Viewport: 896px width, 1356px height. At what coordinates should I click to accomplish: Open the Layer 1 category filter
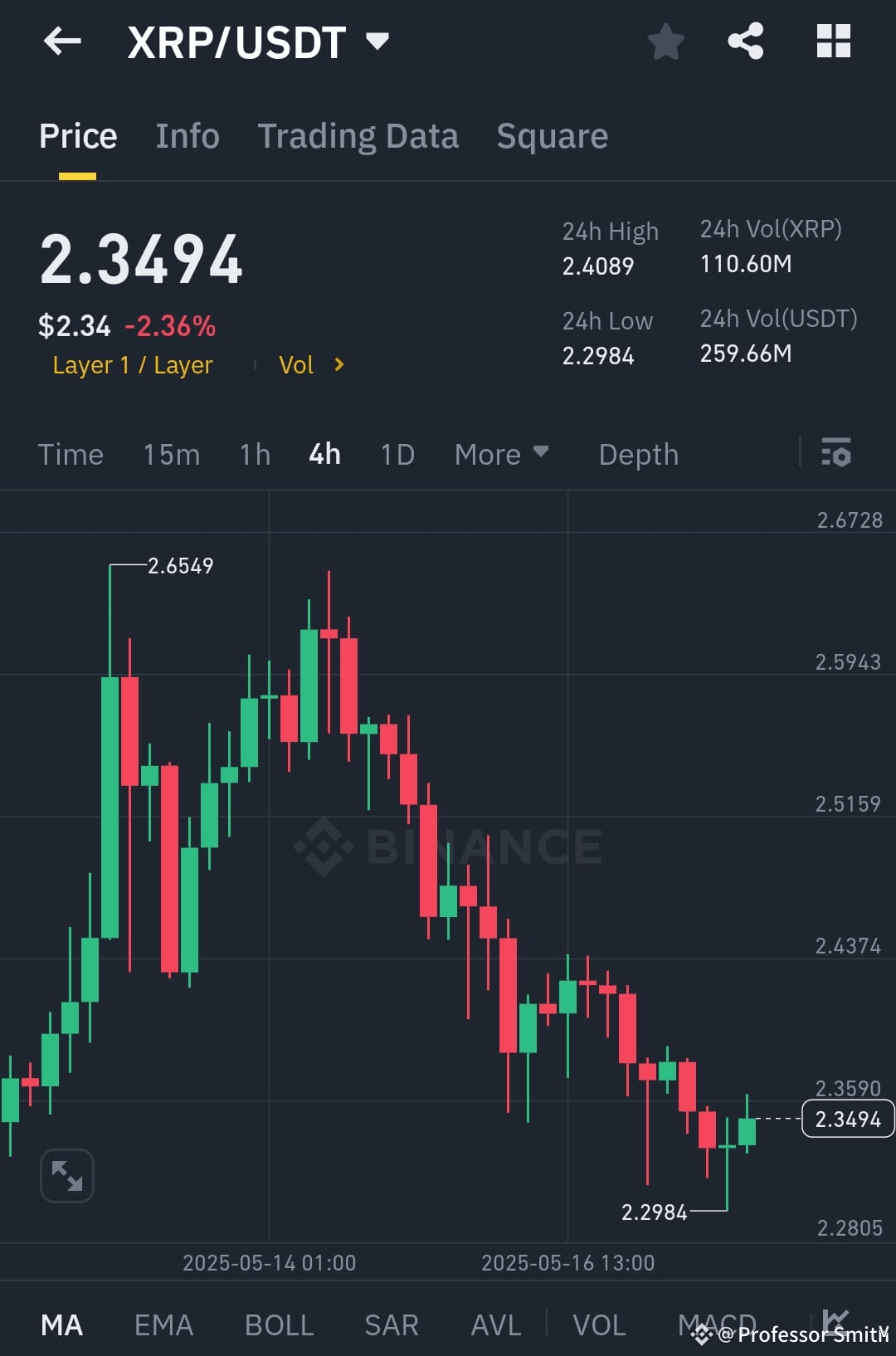point(133,364)
